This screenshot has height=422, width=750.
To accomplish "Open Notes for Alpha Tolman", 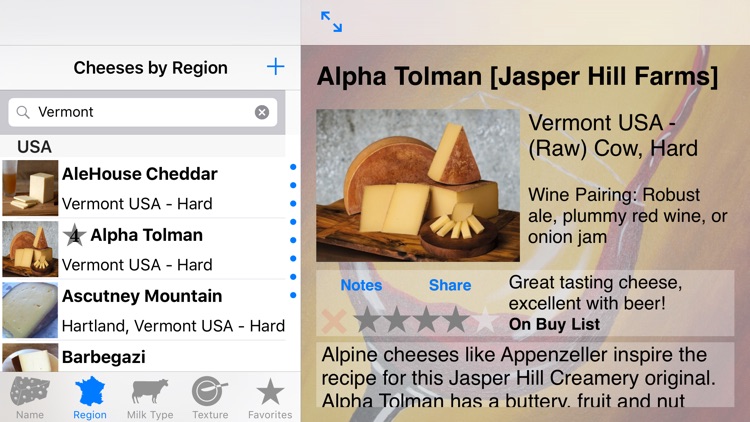I will [x=361, y=285].
